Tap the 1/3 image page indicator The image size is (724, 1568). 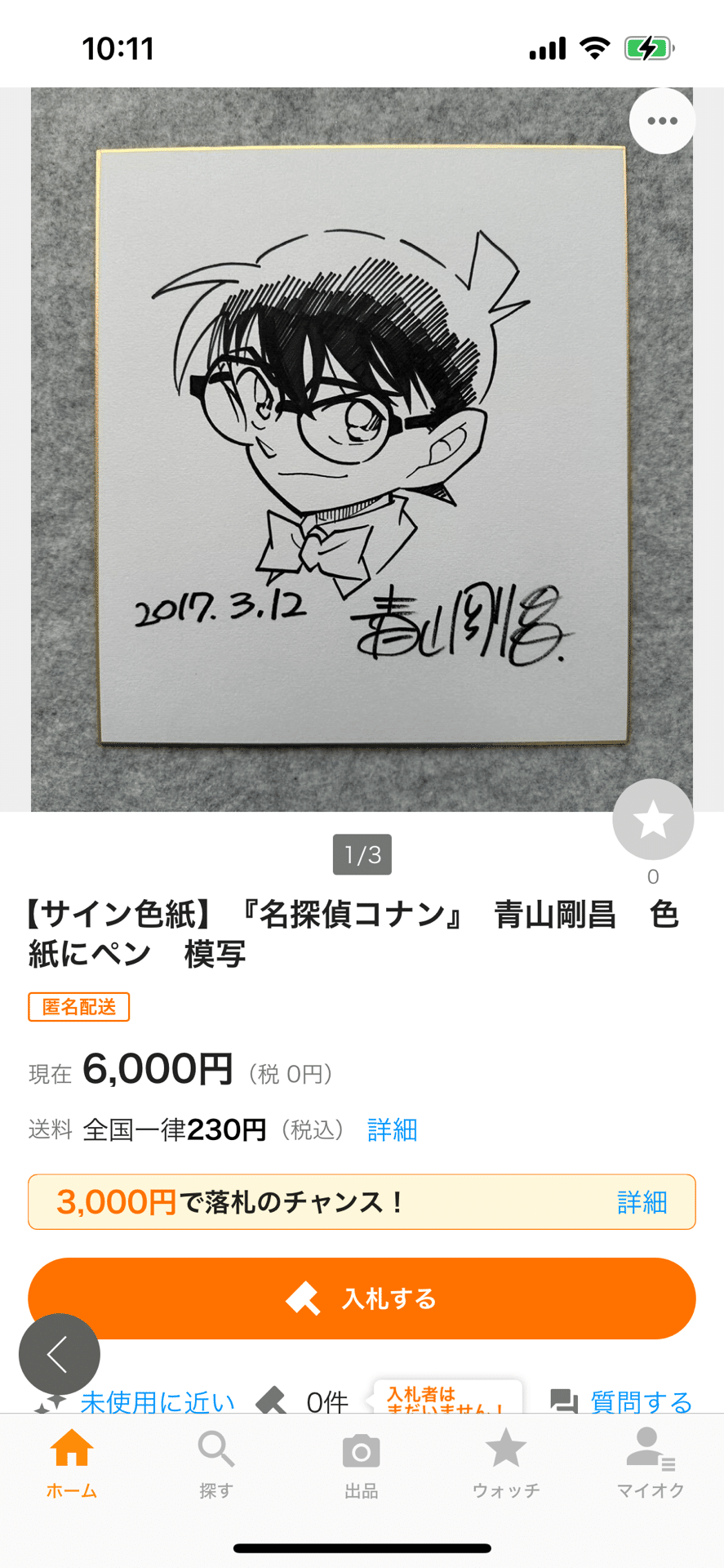362,854
